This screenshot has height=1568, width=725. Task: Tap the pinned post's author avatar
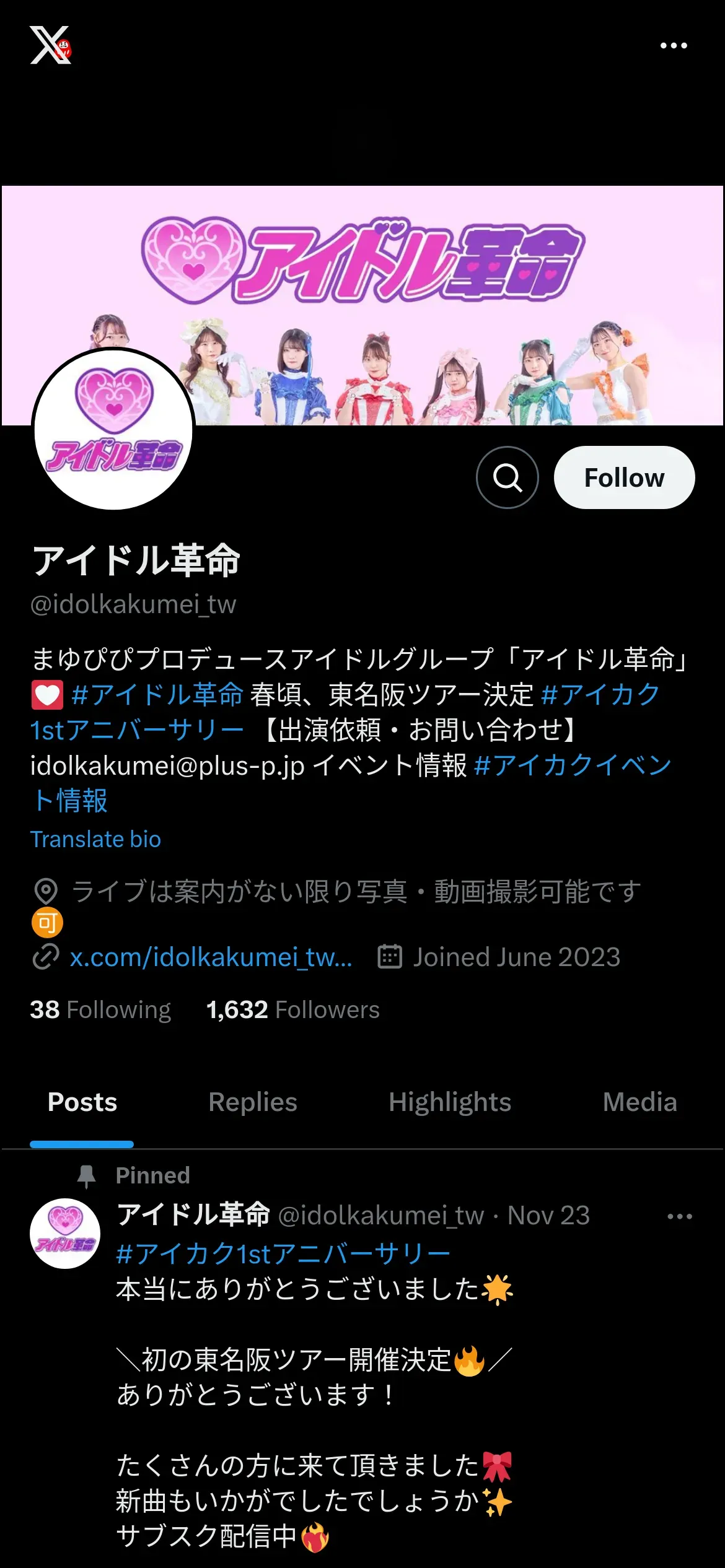point(65,1234)
